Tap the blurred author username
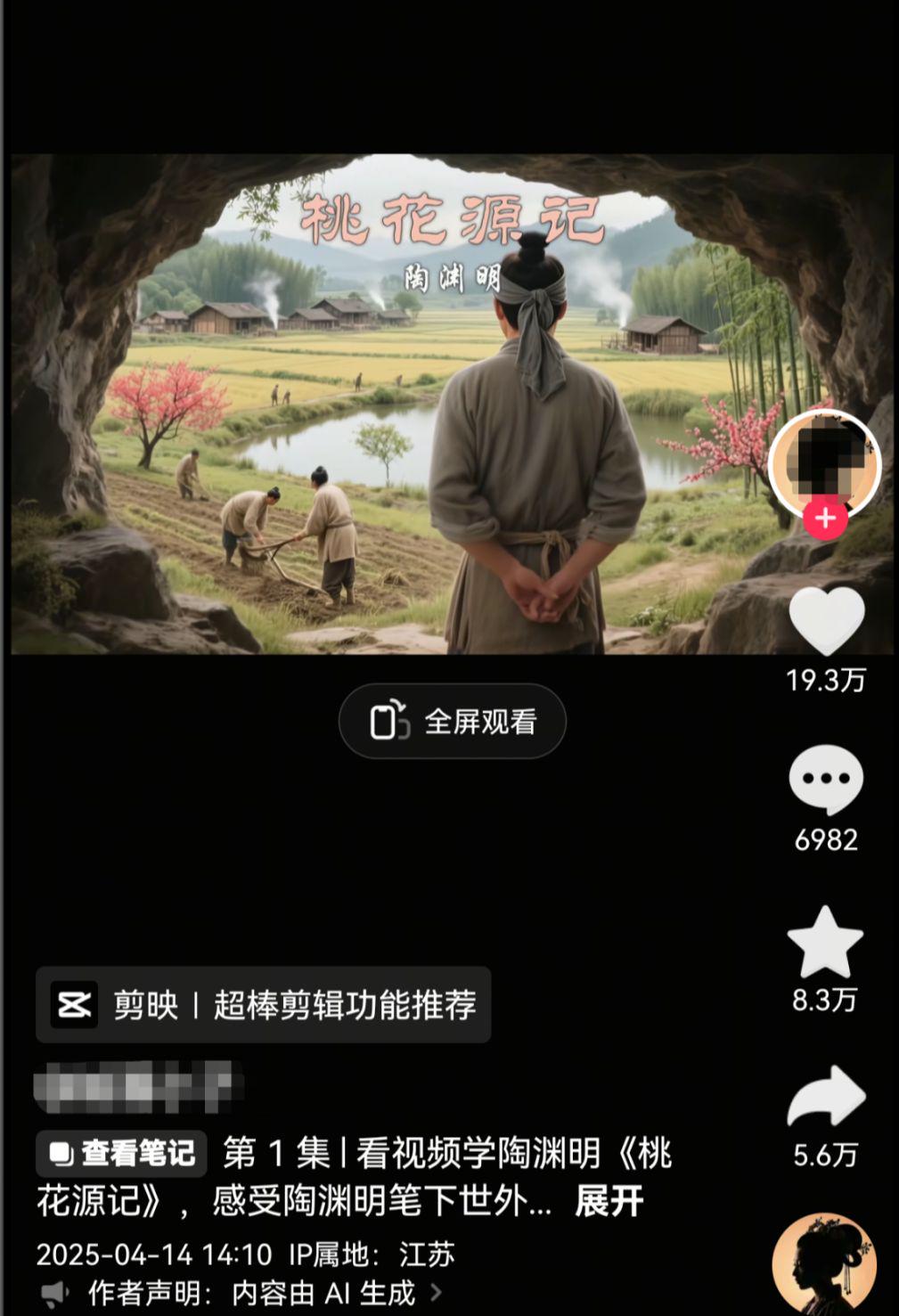This screenshot has width=899, height=1316. [138, 1087]
